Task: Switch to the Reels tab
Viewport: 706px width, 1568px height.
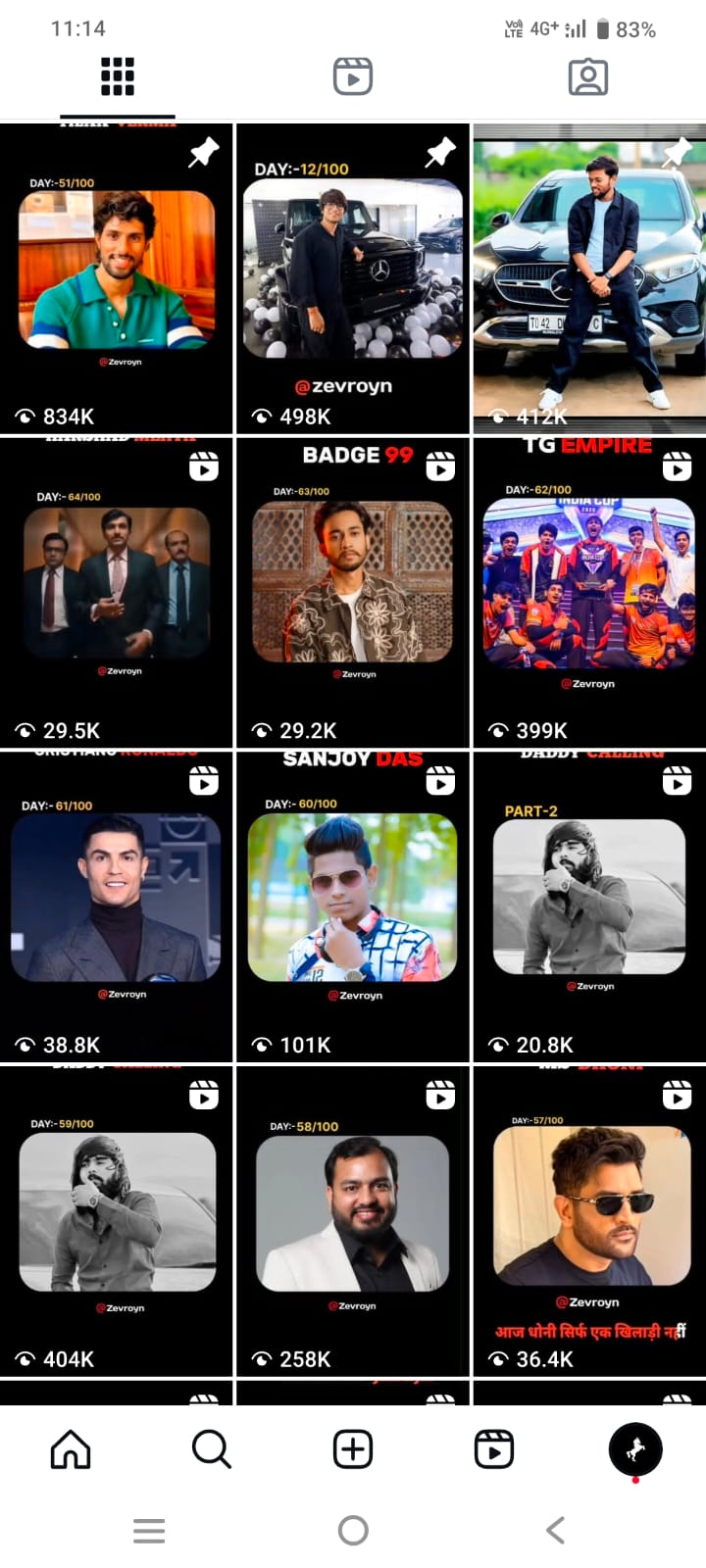Action: point(353,76)
